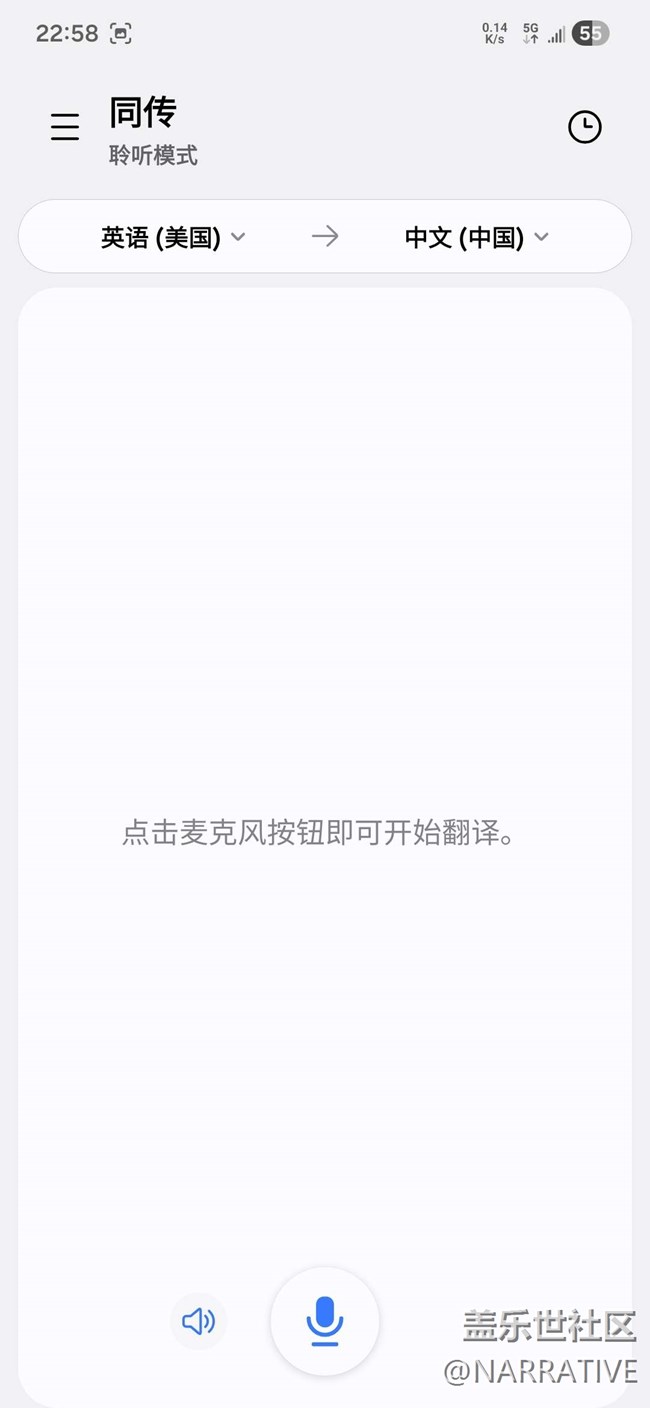Viewport: 650px width, 1408px height.
Task: Expand the 英语 (美国) source language dropdown
Action: pos(173,237)
